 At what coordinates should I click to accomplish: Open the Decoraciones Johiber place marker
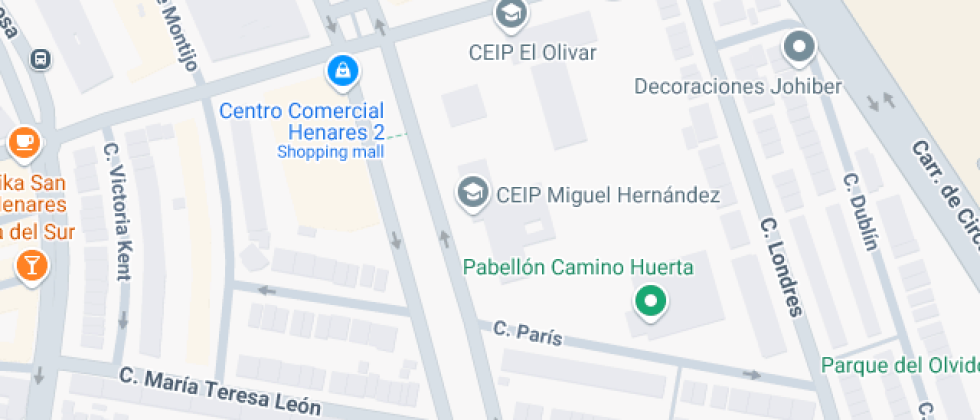tap(799, 48)
